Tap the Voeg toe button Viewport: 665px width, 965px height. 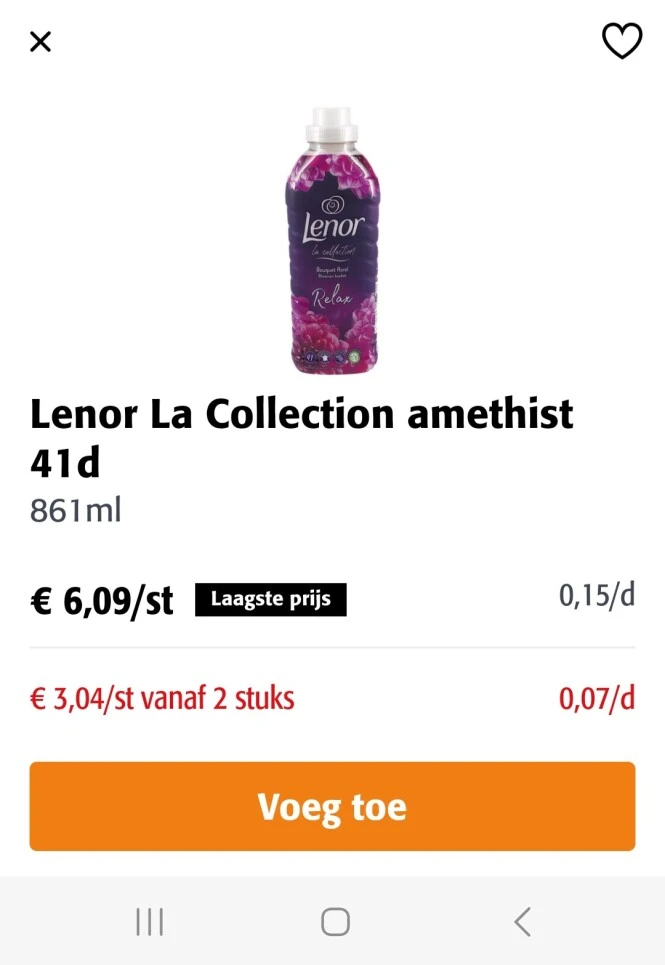tap(332, 806)
